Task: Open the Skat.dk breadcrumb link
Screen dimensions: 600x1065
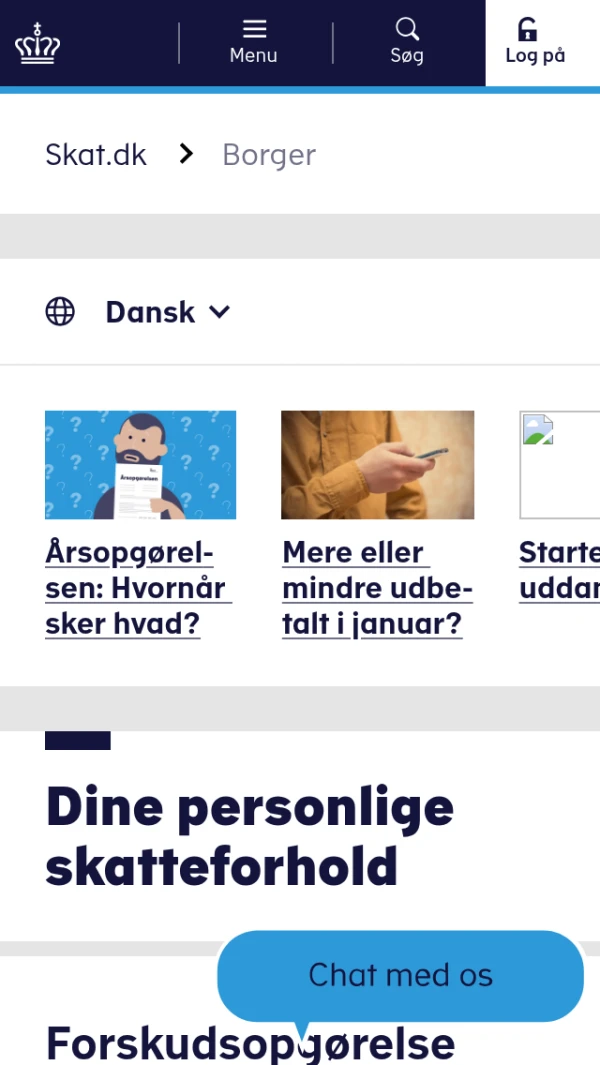Action: (96, 155)
